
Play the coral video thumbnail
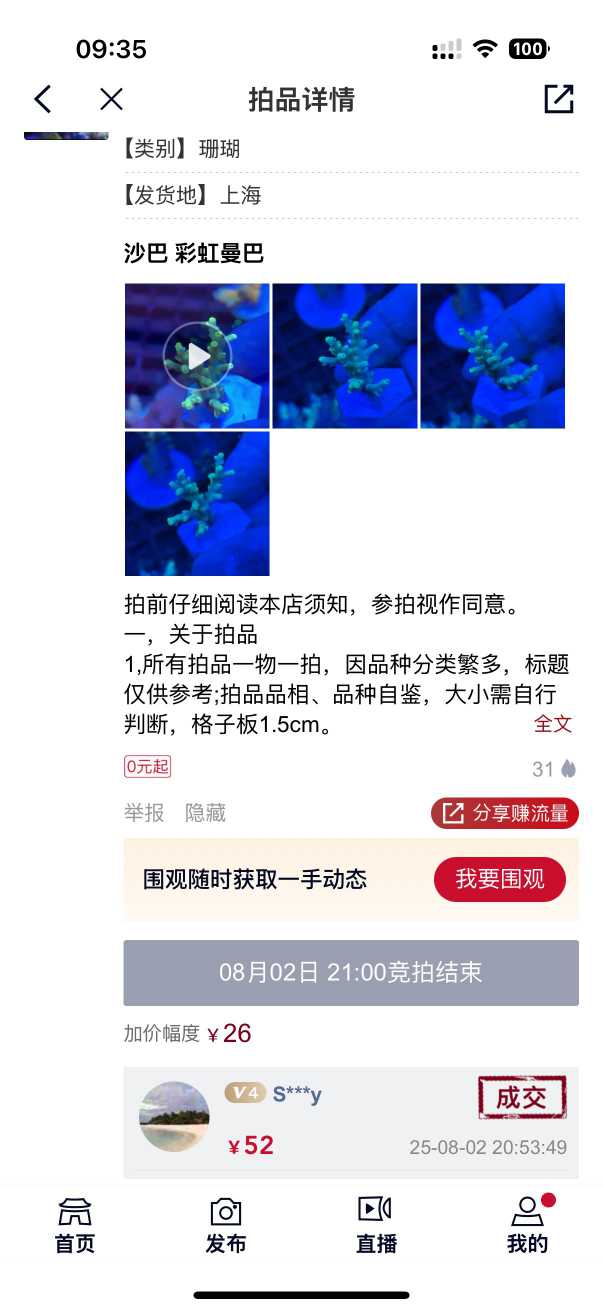coord(198,356)
